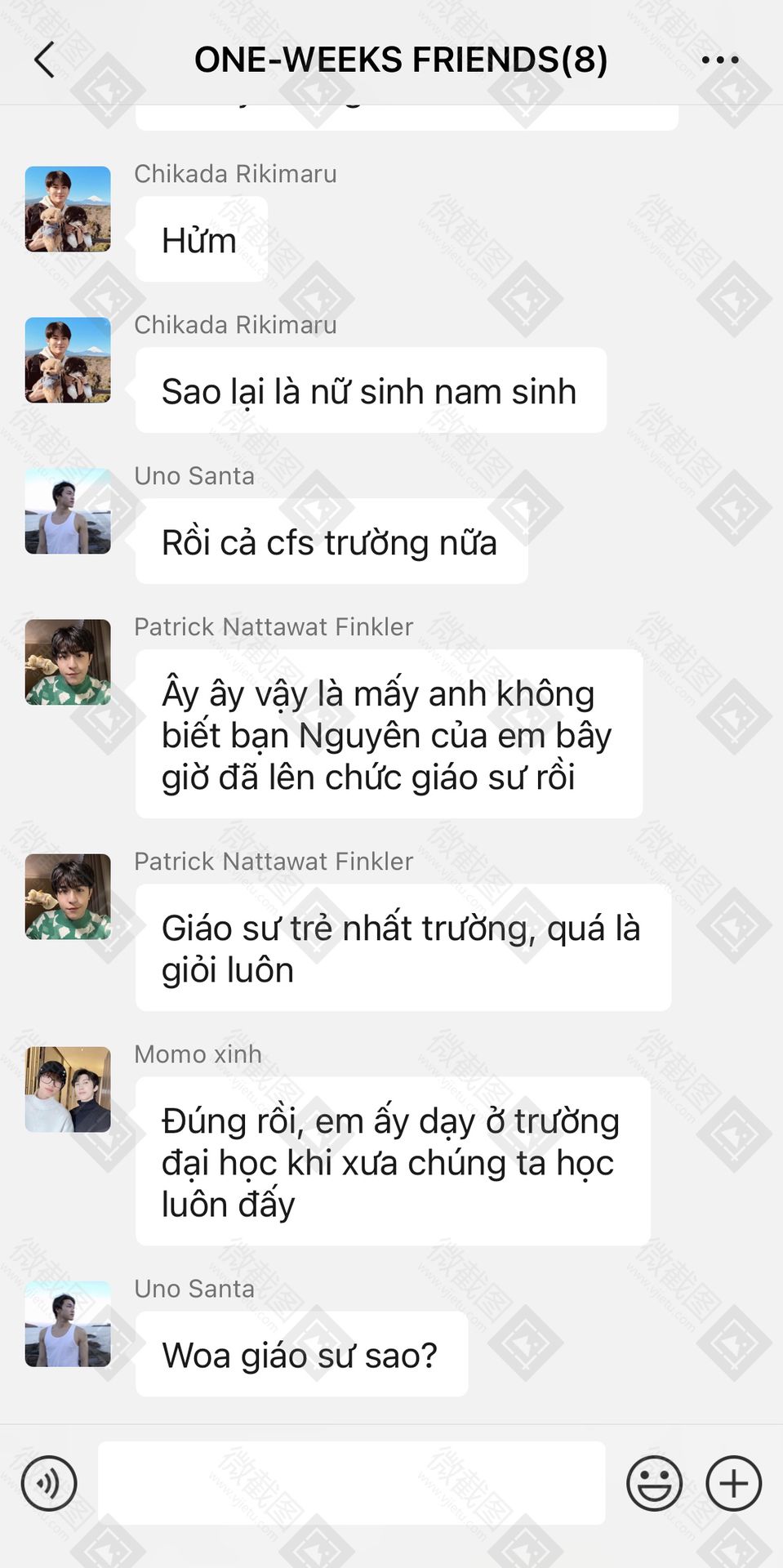Open Patrick Nattawat Finkler's avatar beside "Giáo sư trẻ"
This screenshot has height=1568, width=783.
point(68,897)
